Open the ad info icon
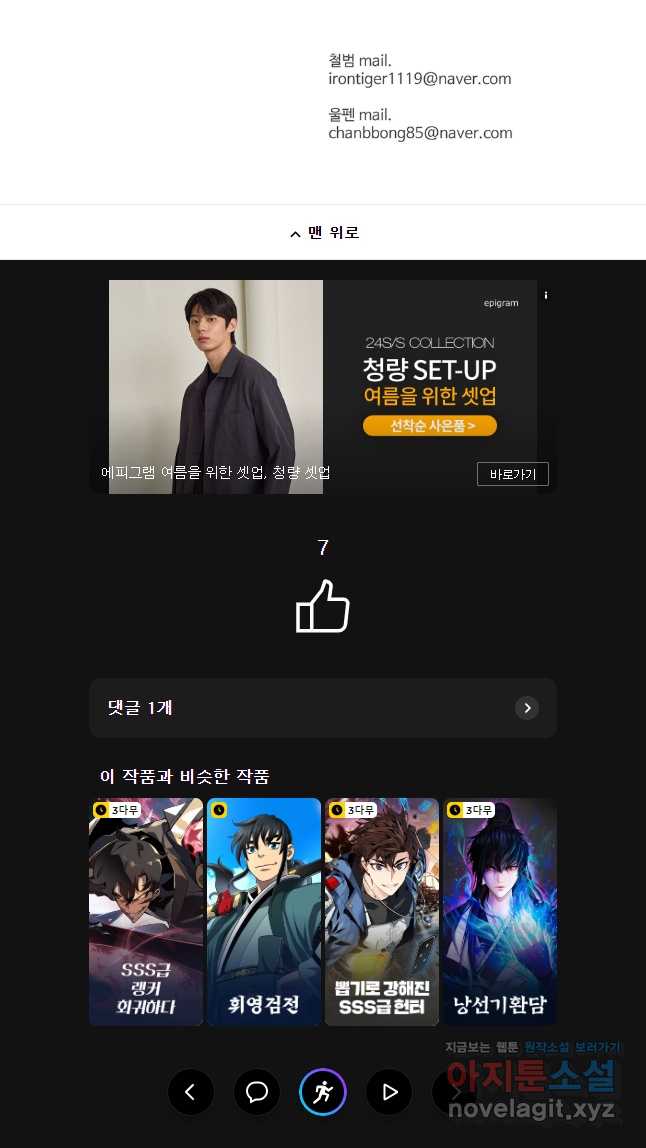 coord(545,295)
